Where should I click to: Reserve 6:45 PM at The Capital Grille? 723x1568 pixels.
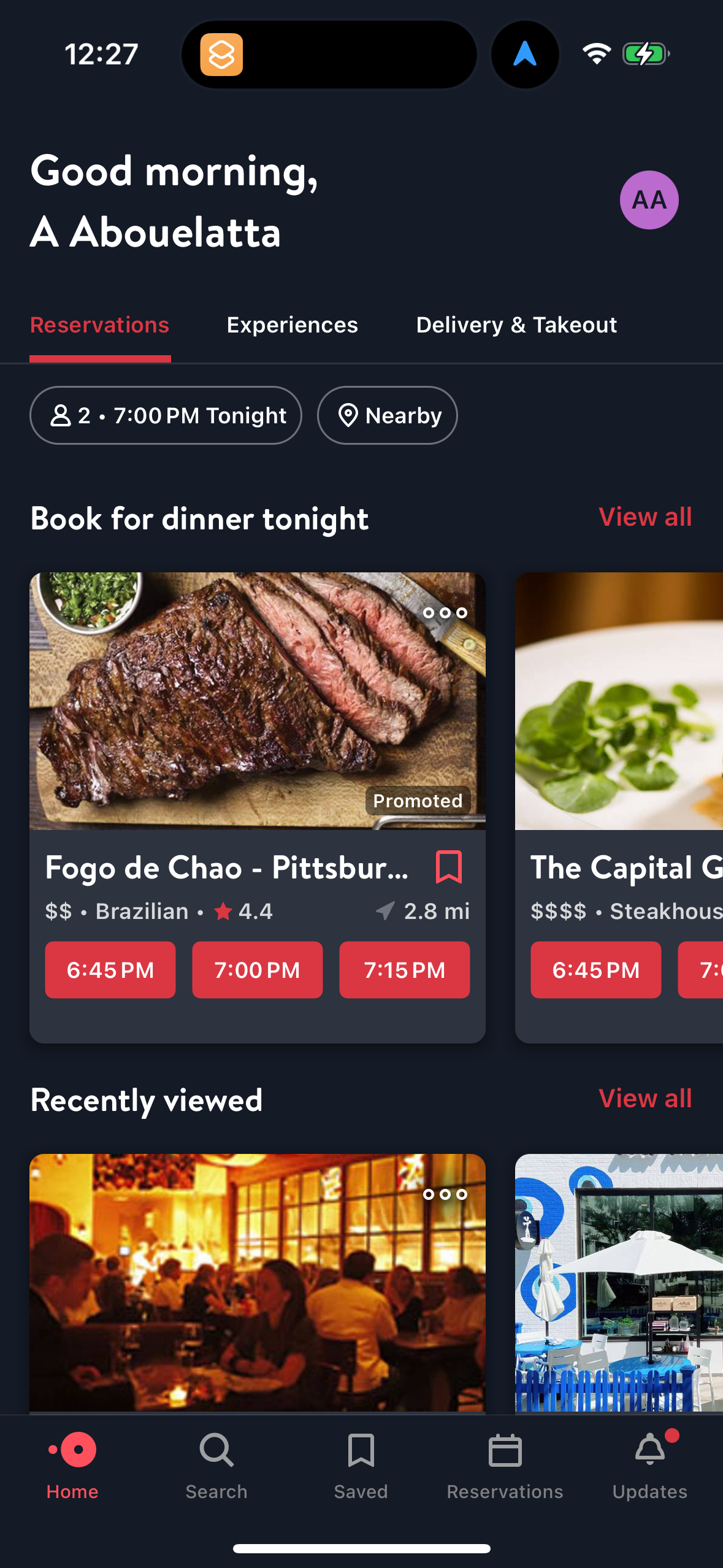tap(595, 969)
